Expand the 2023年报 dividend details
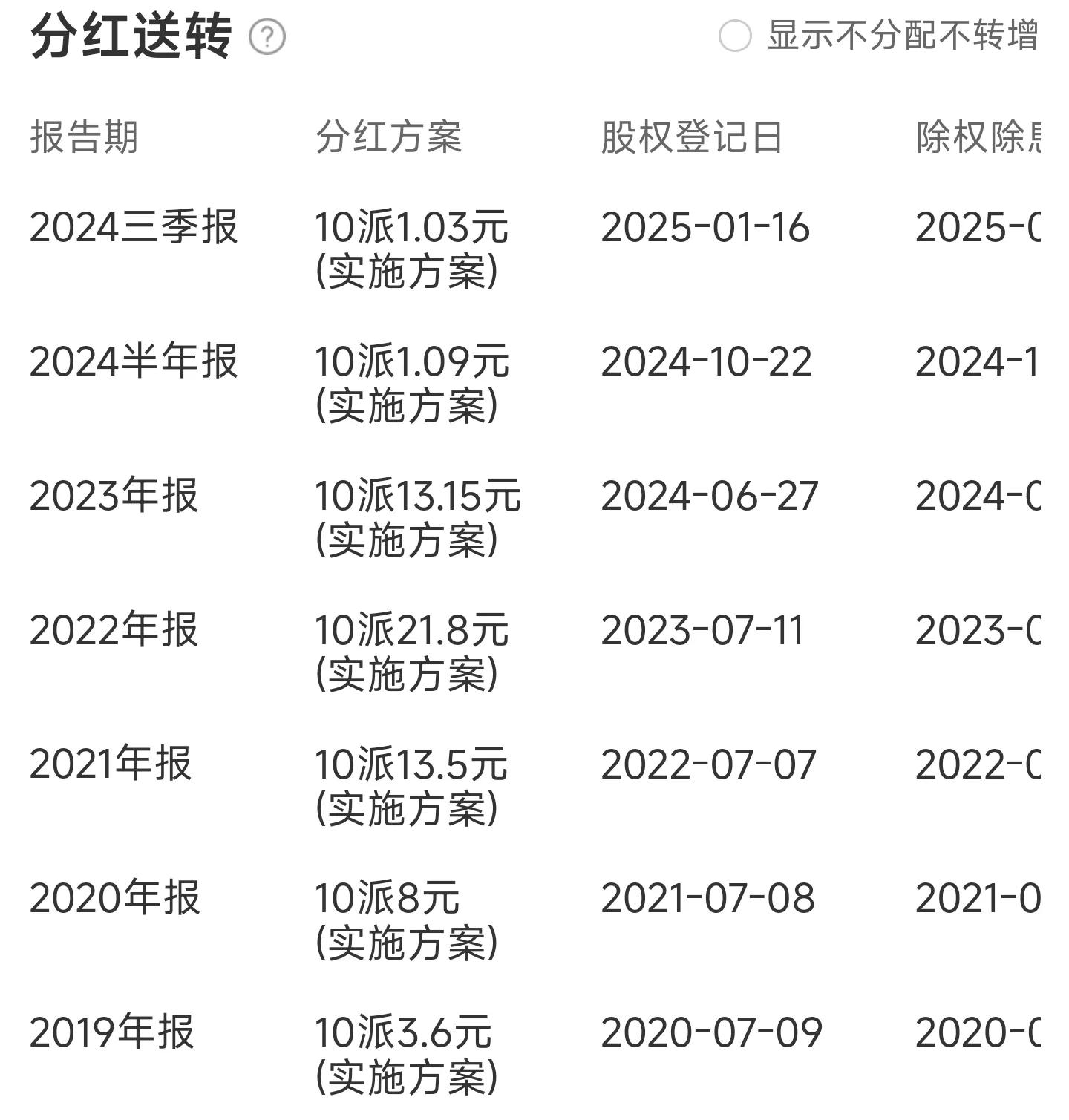Image resolution: width=1069 pixels, height=1120 pixels. pos(115,497)
